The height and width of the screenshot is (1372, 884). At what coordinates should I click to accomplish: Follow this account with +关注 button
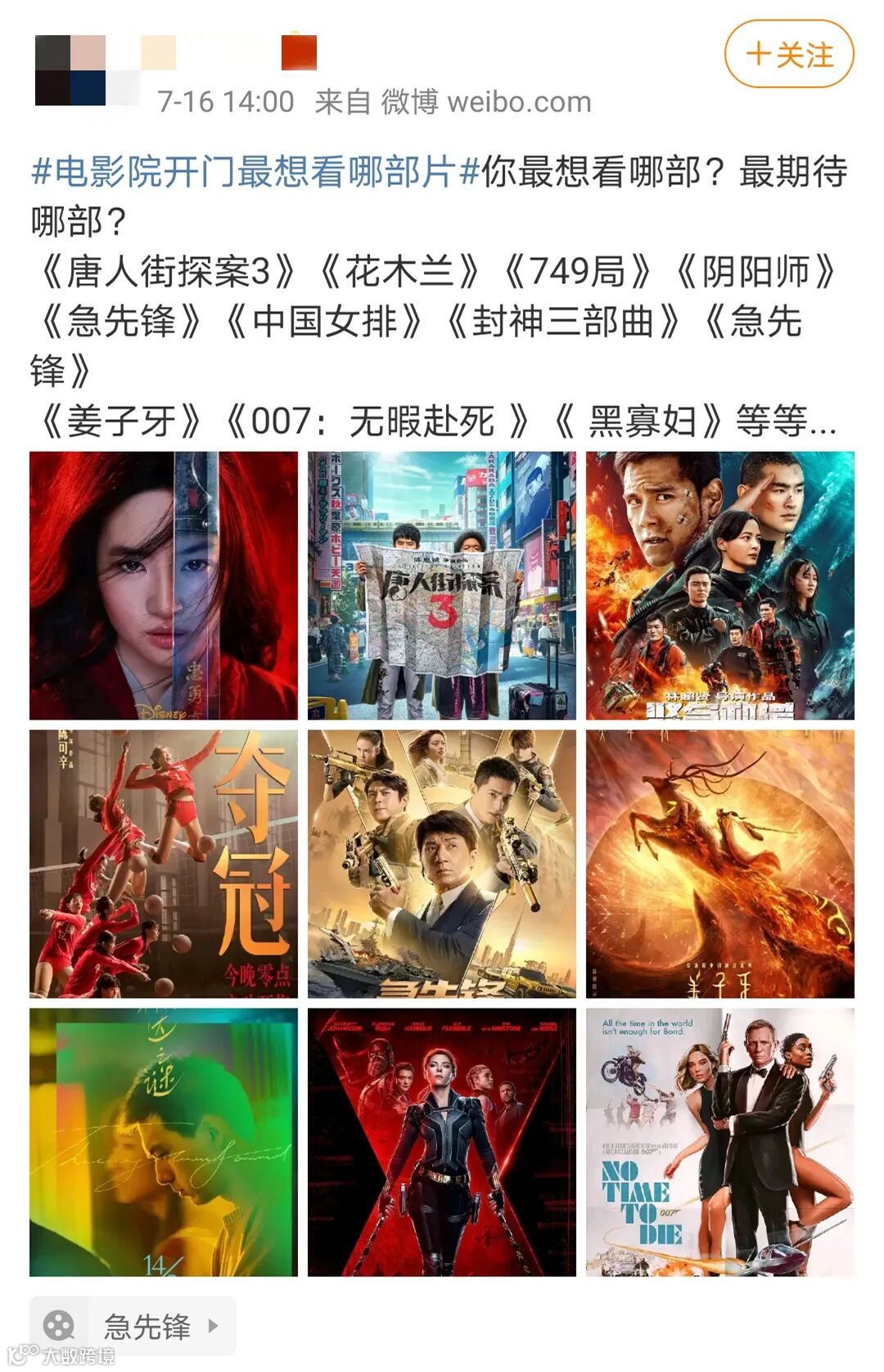(x=788, y=55)
